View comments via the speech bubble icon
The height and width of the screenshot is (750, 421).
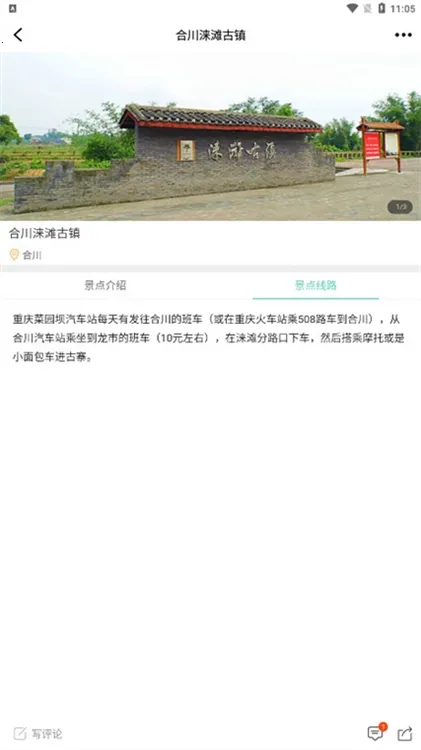tap(376, 732)
